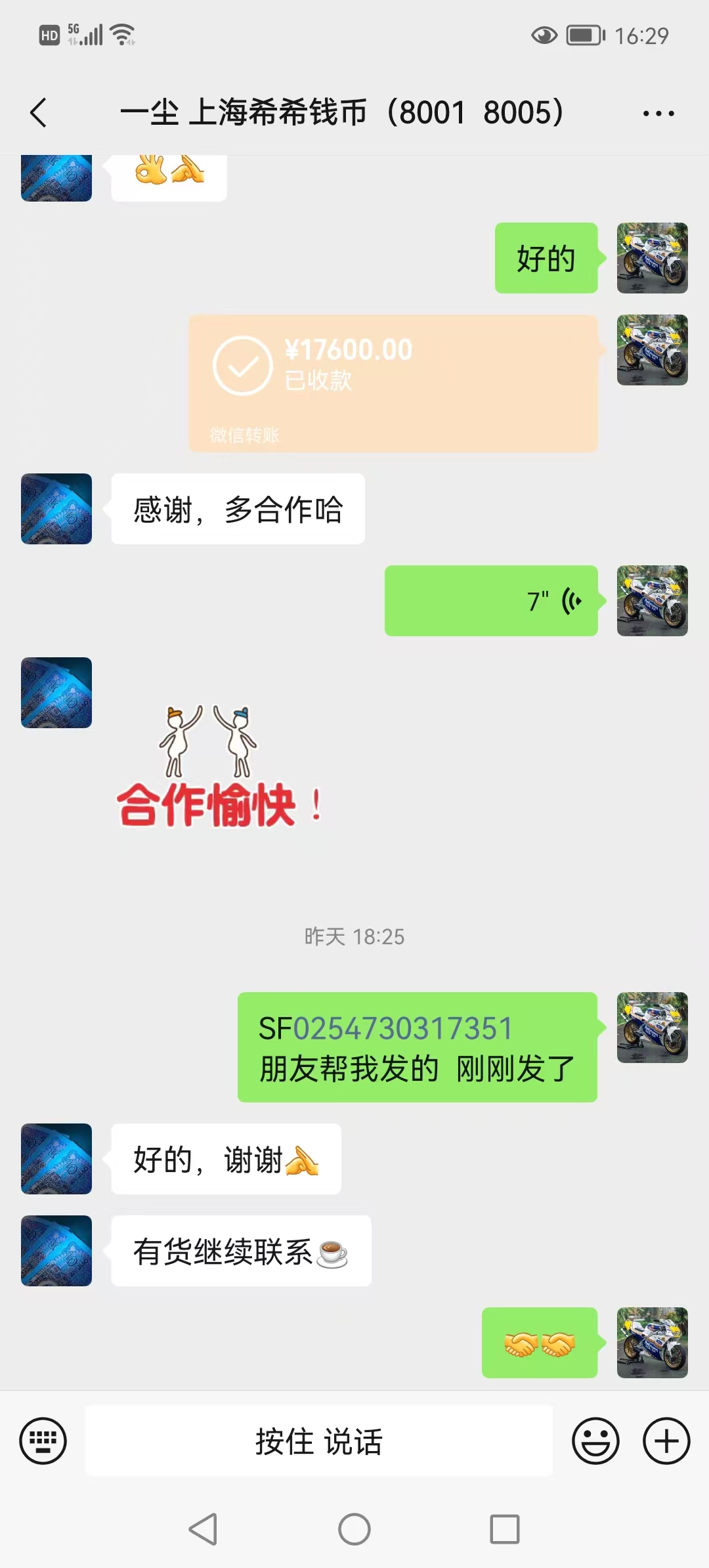
Task: Go to the system home screen
Action: pos(354,1529)
